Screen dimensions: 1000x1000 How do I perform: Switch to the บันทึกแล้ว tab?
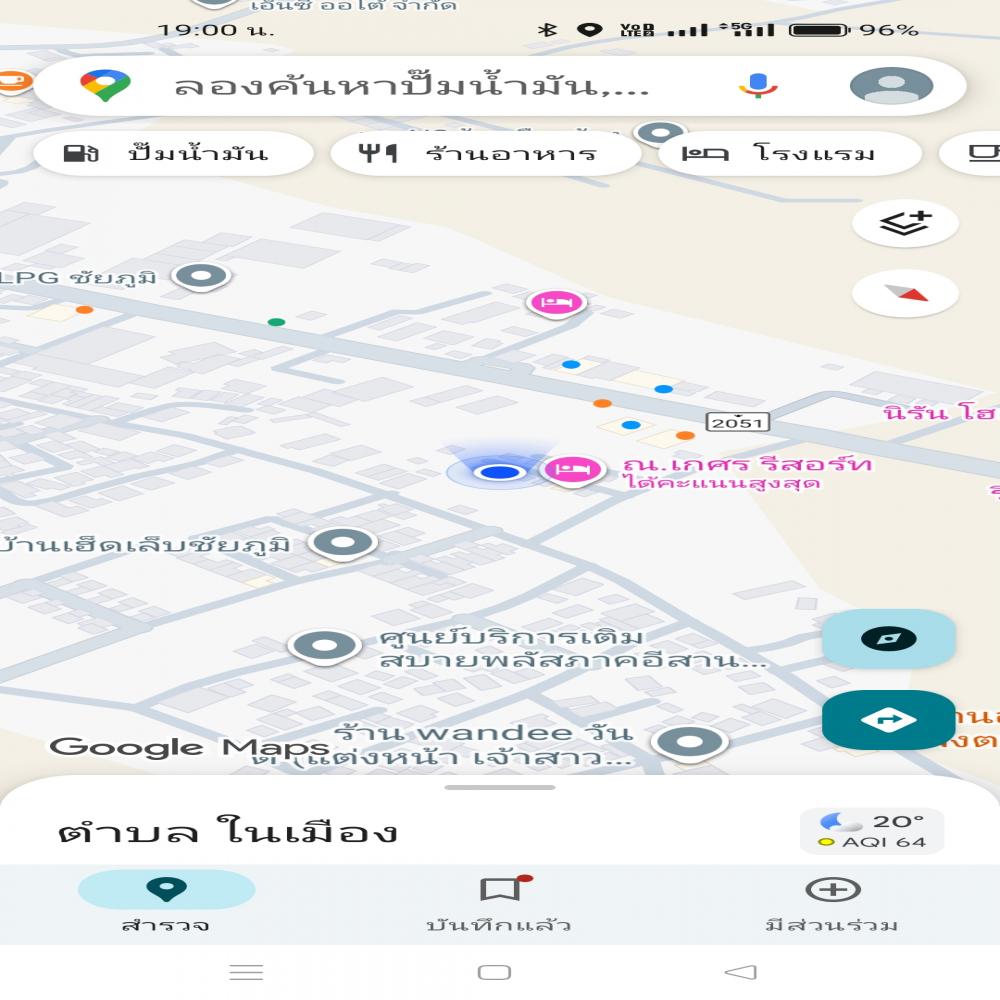click(499, 902)
